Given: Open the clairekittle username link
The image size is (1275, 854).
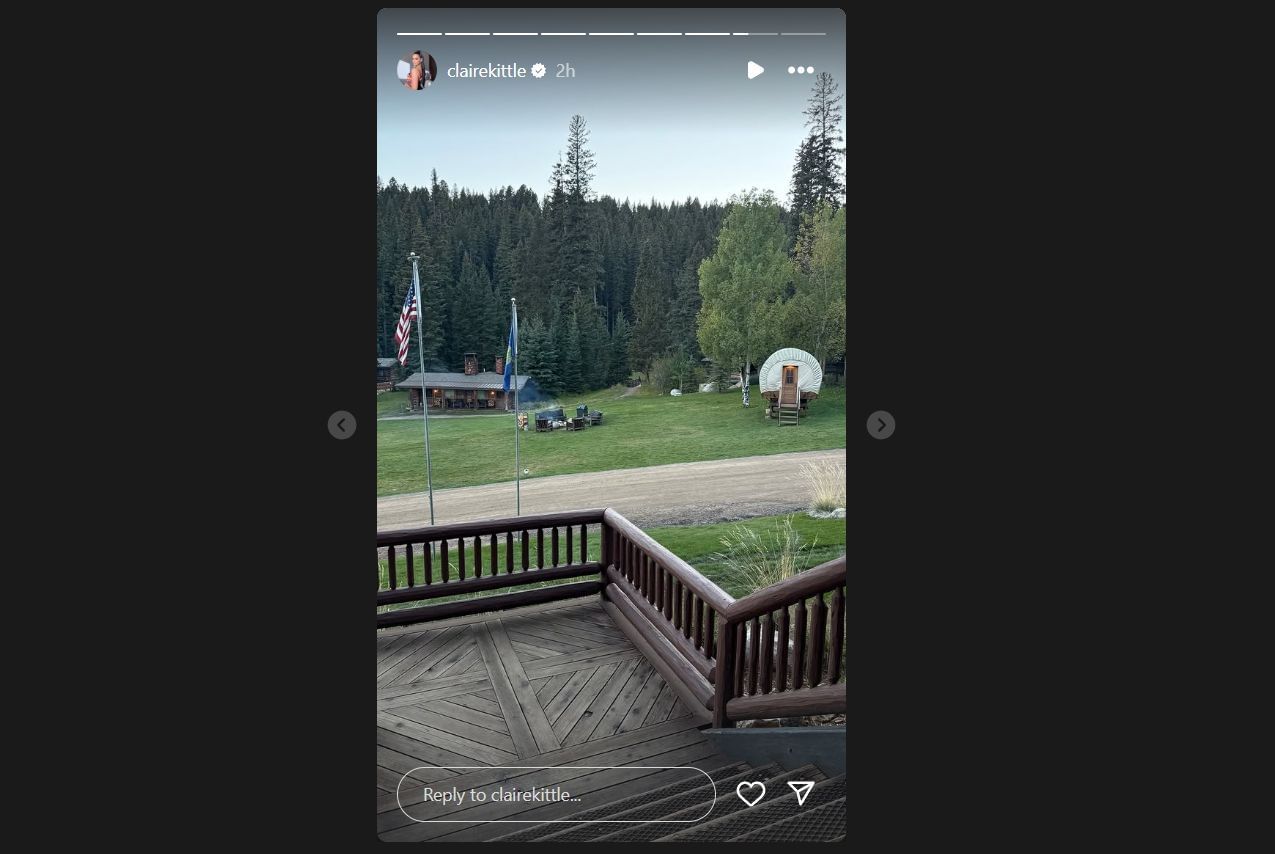Looking at the screenshot, I should coord(486,70).
